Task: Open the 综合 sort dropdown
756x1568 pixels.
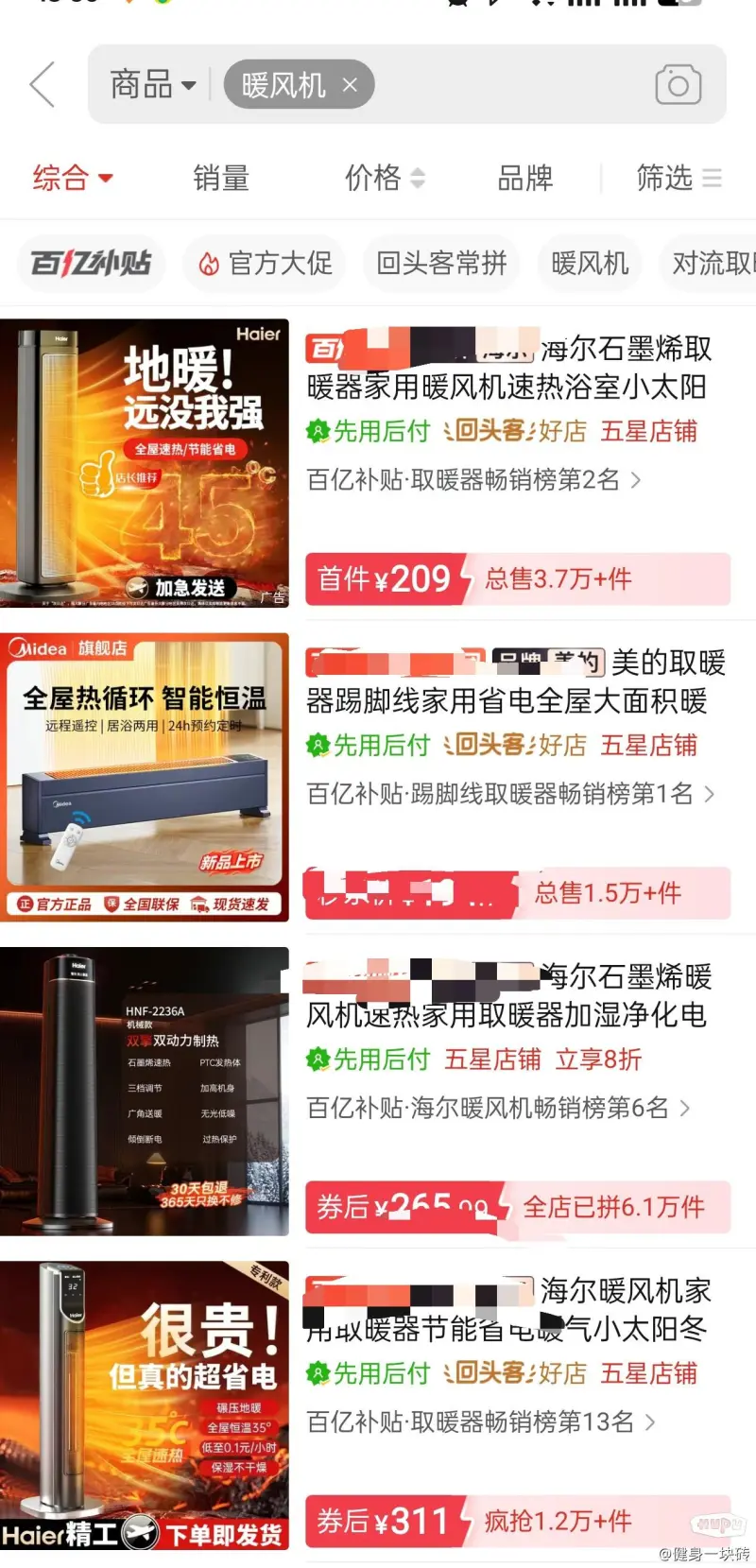Action: (72, 178)
